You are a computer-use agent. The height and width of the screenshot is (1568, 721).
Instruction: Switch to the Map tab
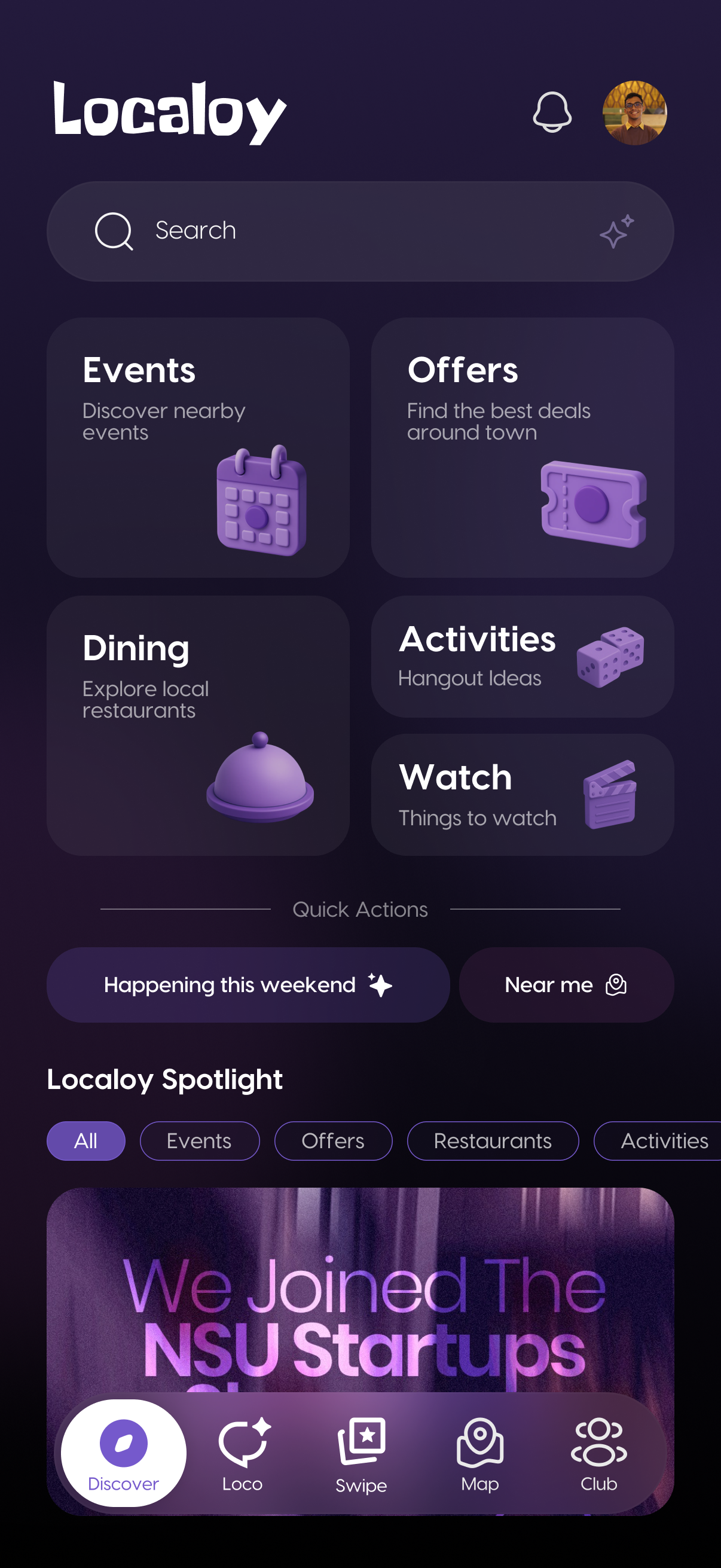click(x=480, y=1454)
